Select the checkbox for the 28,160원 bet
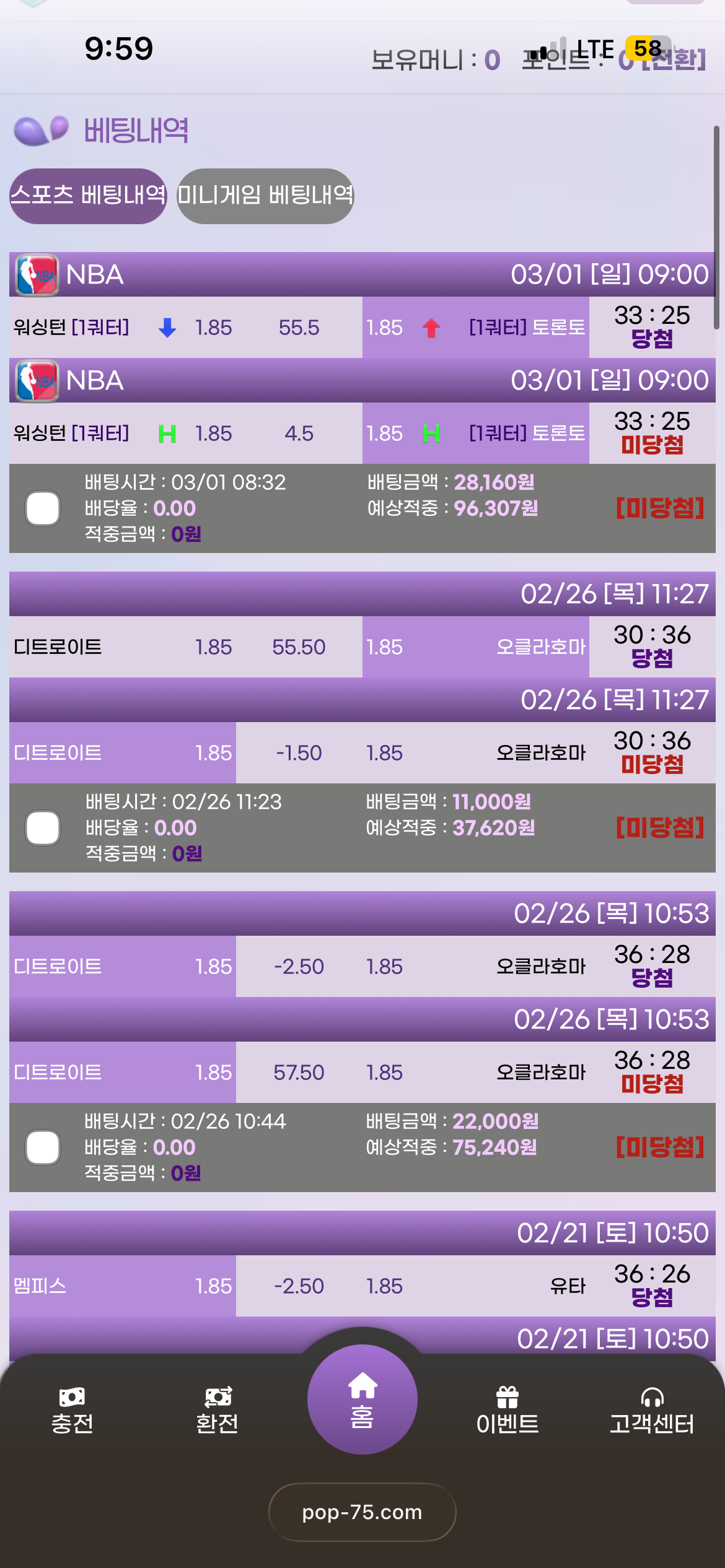725x1568 pixels. point(43,508)
